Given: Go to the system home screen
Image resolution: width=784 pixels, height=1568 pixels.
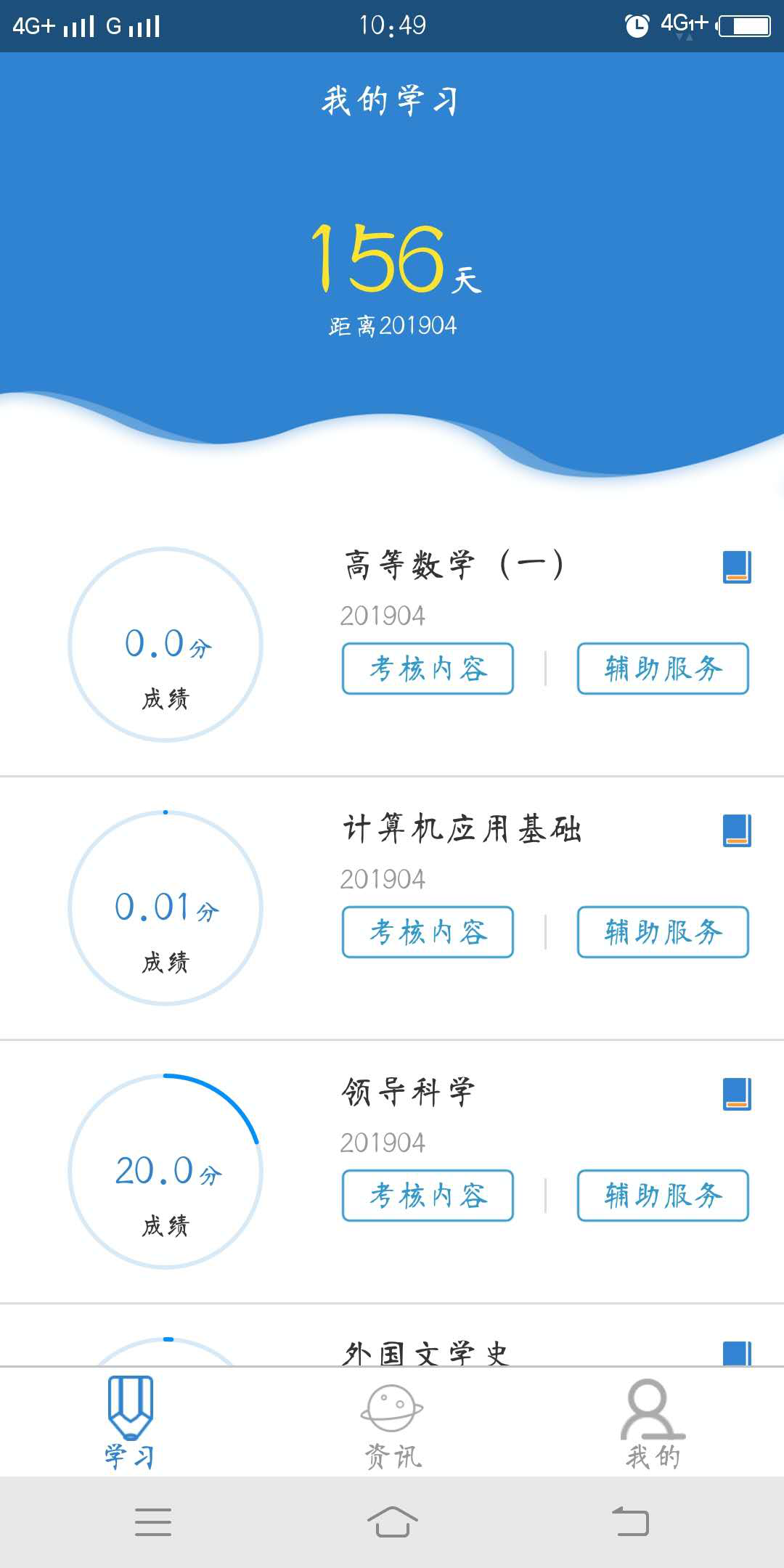Looking at the screenshot, I should point(392,1522).
